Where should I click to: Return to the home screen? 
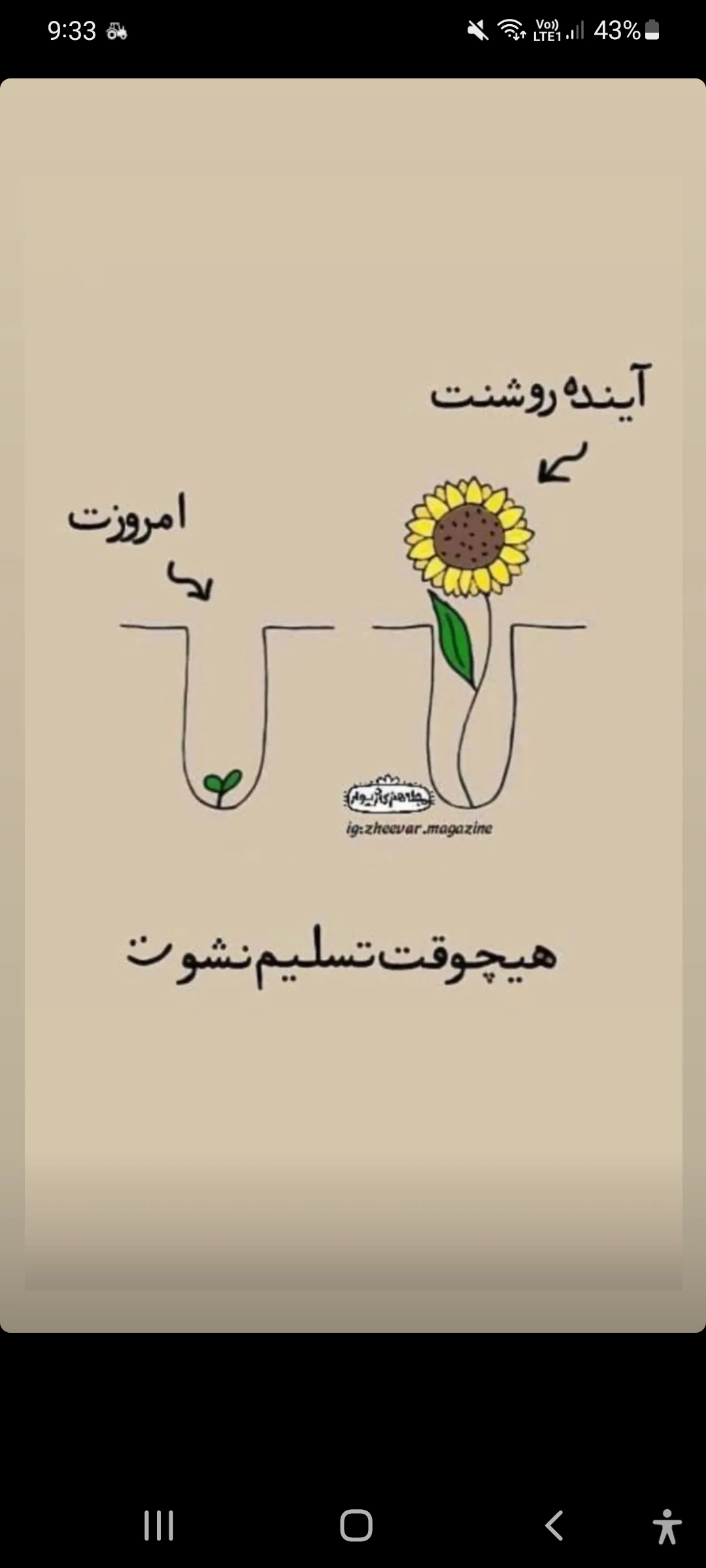coord(356,1526)
